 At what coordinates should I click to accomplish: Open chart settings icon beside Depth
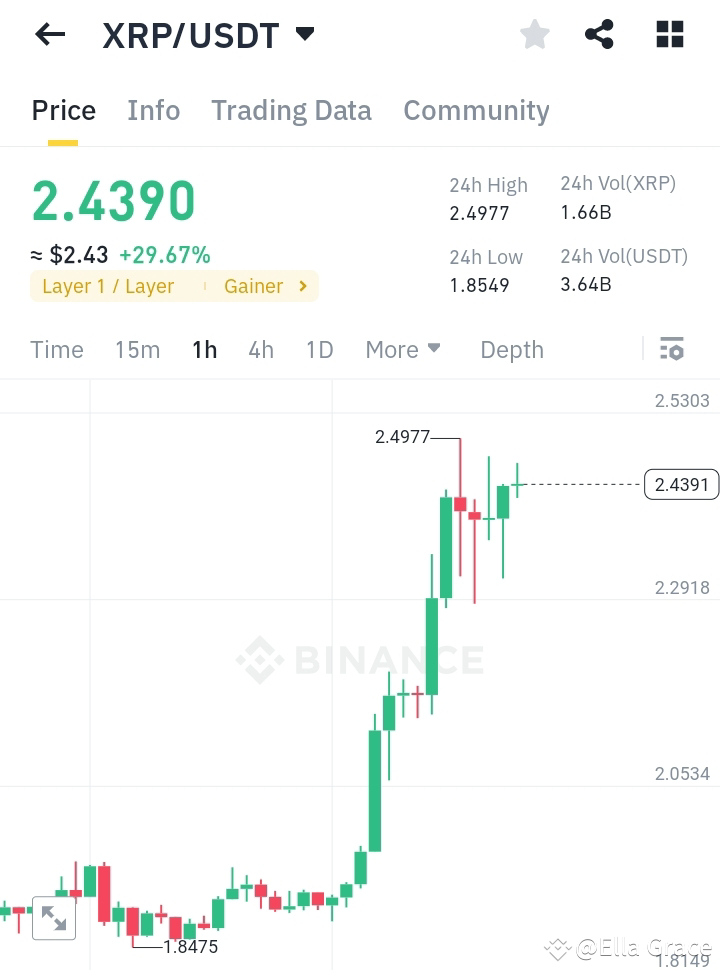tap(672, 349)
